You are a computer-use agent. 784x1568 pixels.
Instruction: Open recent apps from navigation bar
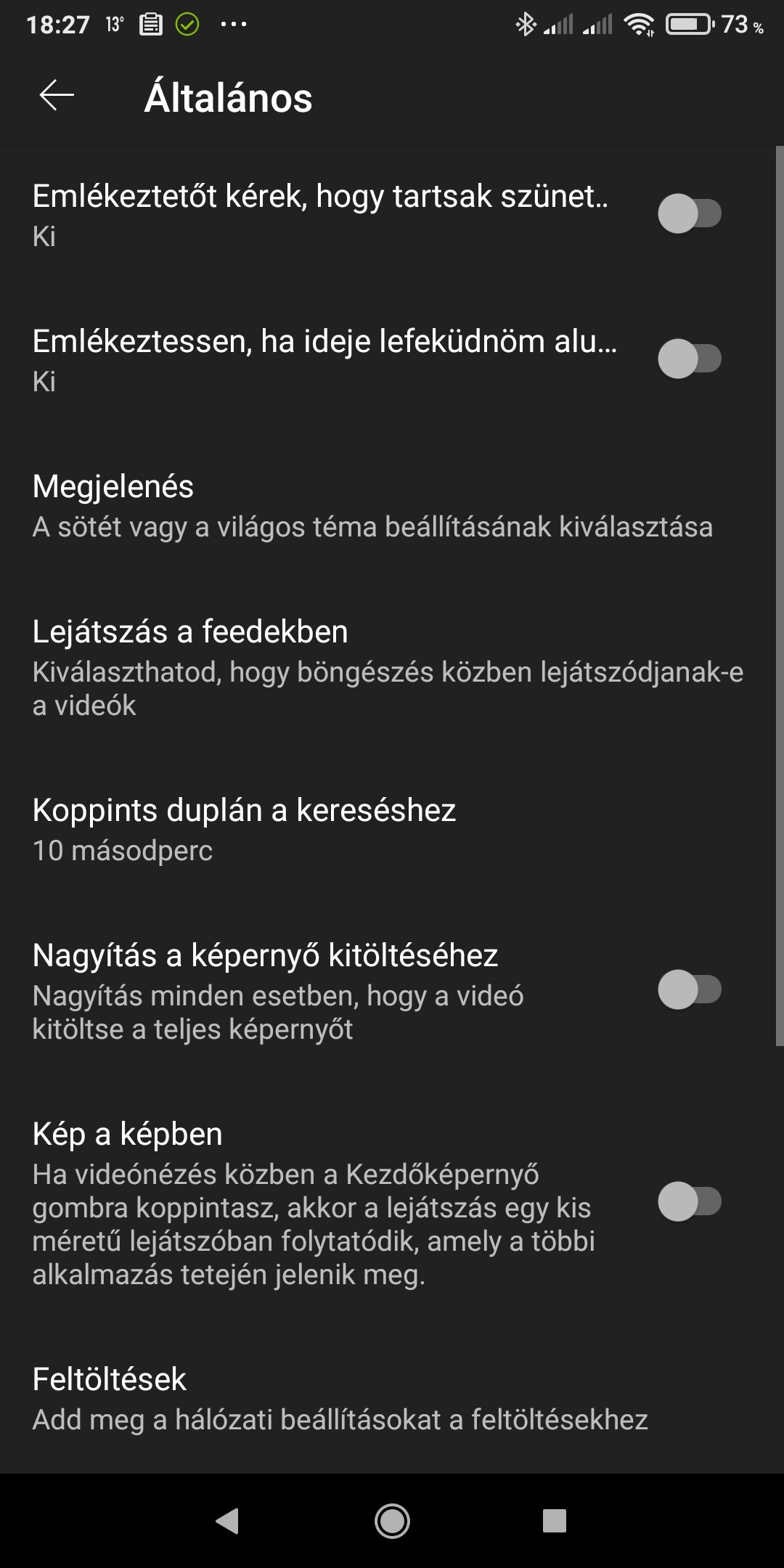click(x=554, y=1521)
